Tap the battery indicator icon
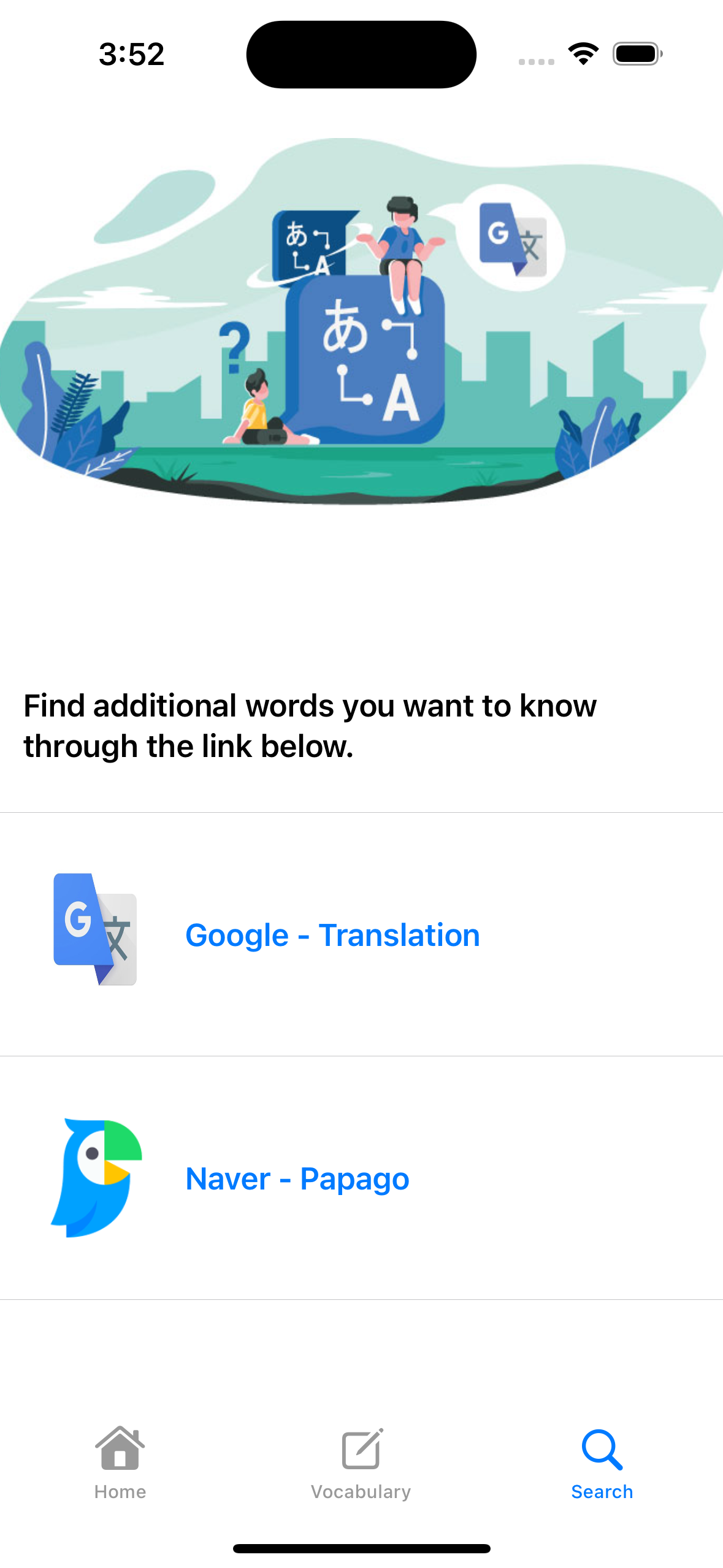723x1568 pixels. [635, 54]
